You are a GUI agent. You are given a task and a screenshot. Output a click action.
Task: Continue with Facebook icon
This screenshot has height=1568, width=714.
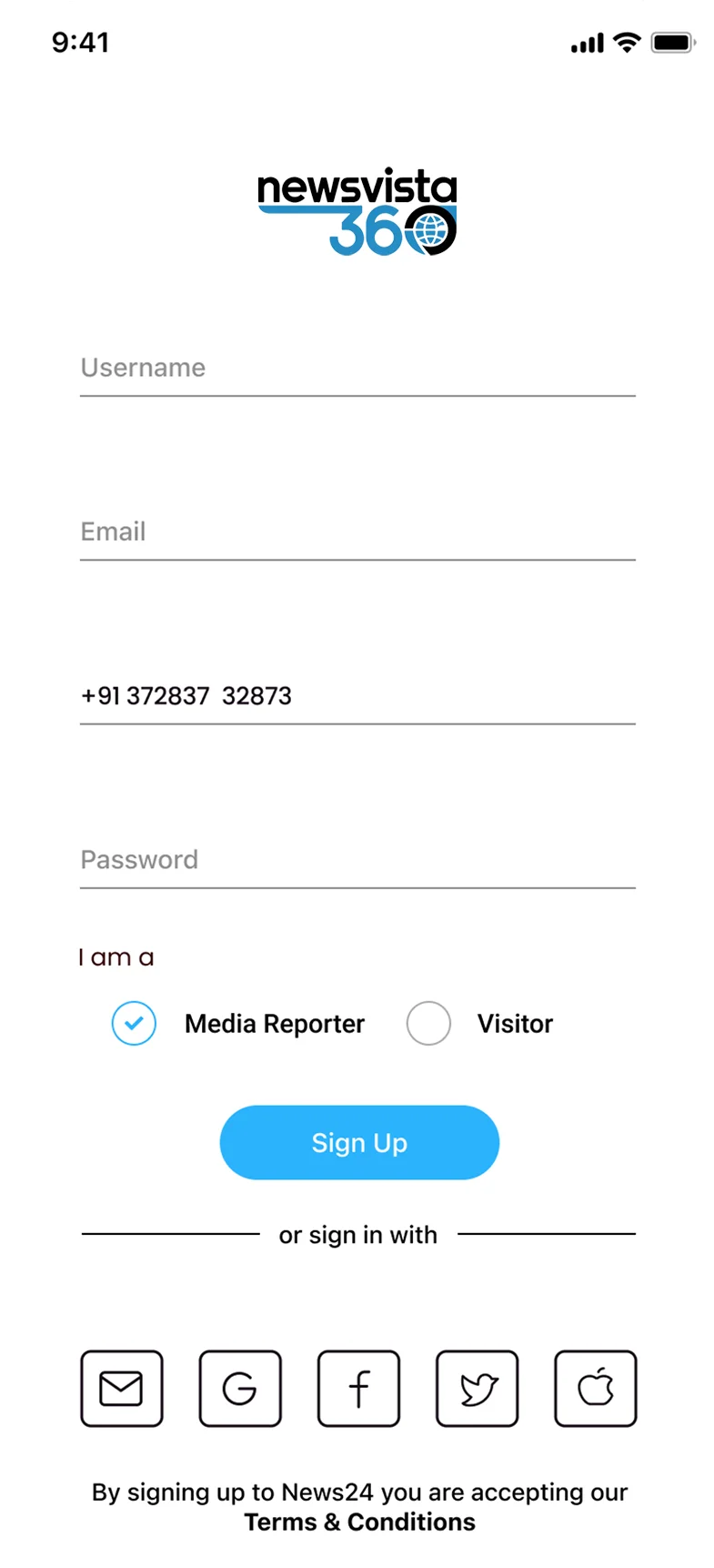coord(358,1389)
